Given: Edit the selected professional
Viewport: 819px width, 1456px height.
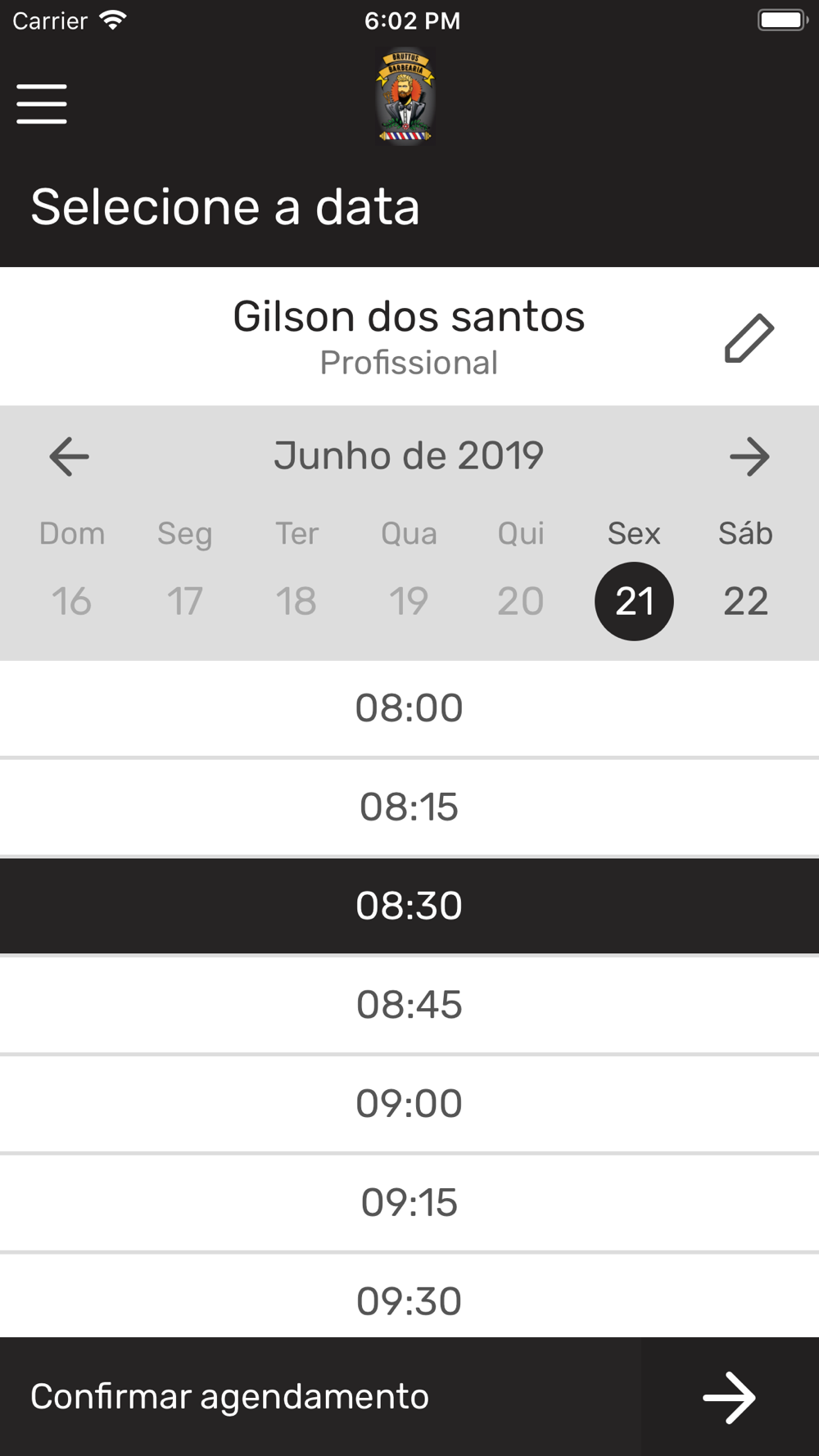Looking at the screenshot, I should point(749,337).
